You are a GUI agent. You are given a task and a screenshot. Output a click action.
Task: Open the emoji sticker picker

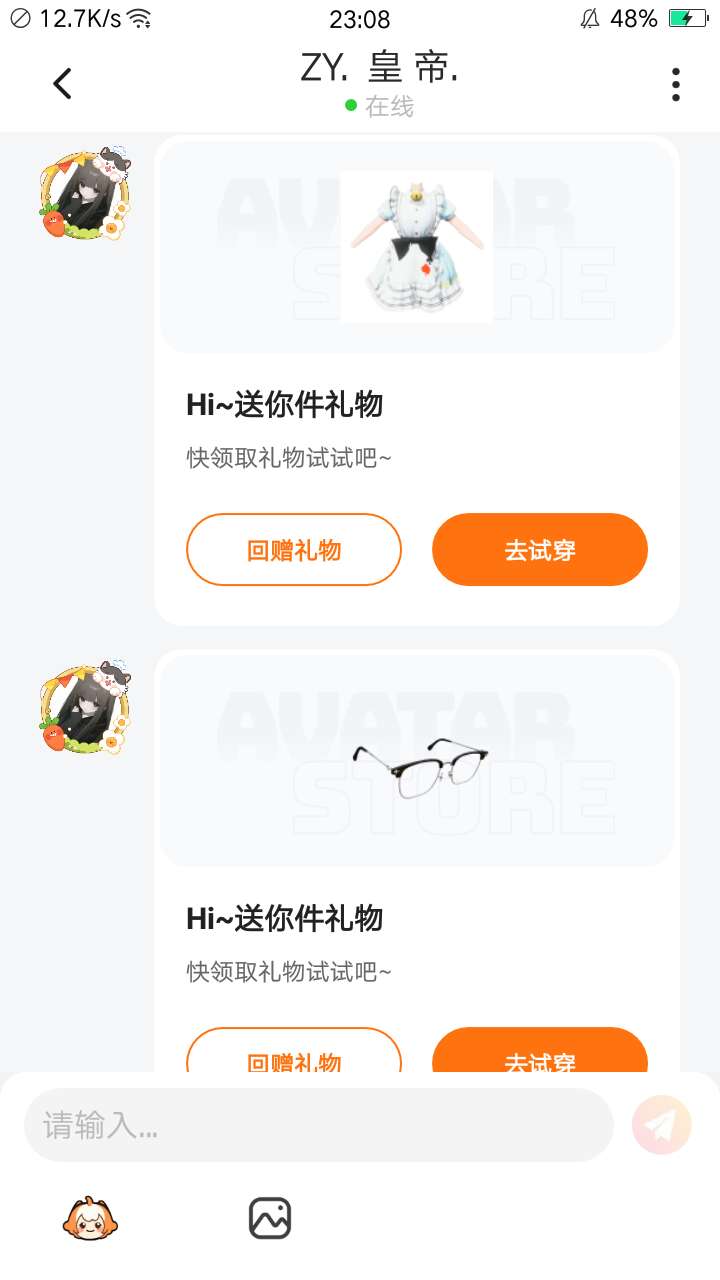click(x=90, y=1218)
